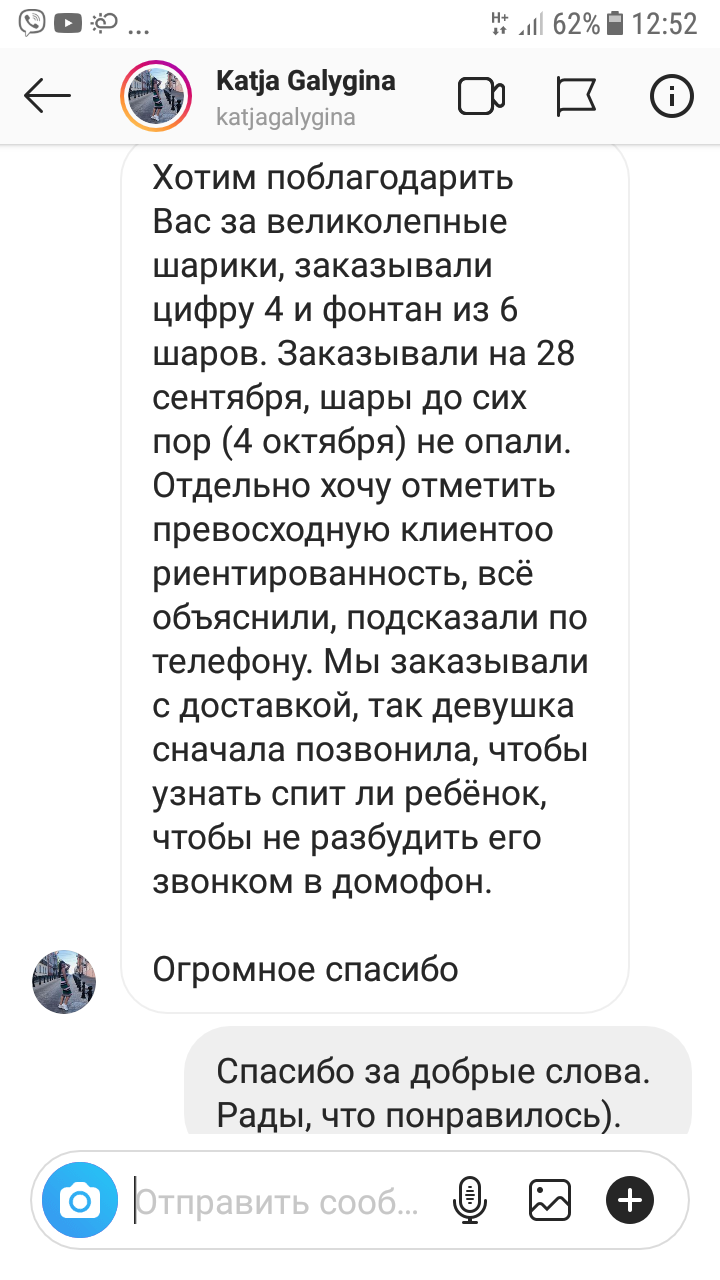The width and height of the screenshot is (720, 1280).
Task: Open Katja Galygina's profile picture story
Action: 155,97
